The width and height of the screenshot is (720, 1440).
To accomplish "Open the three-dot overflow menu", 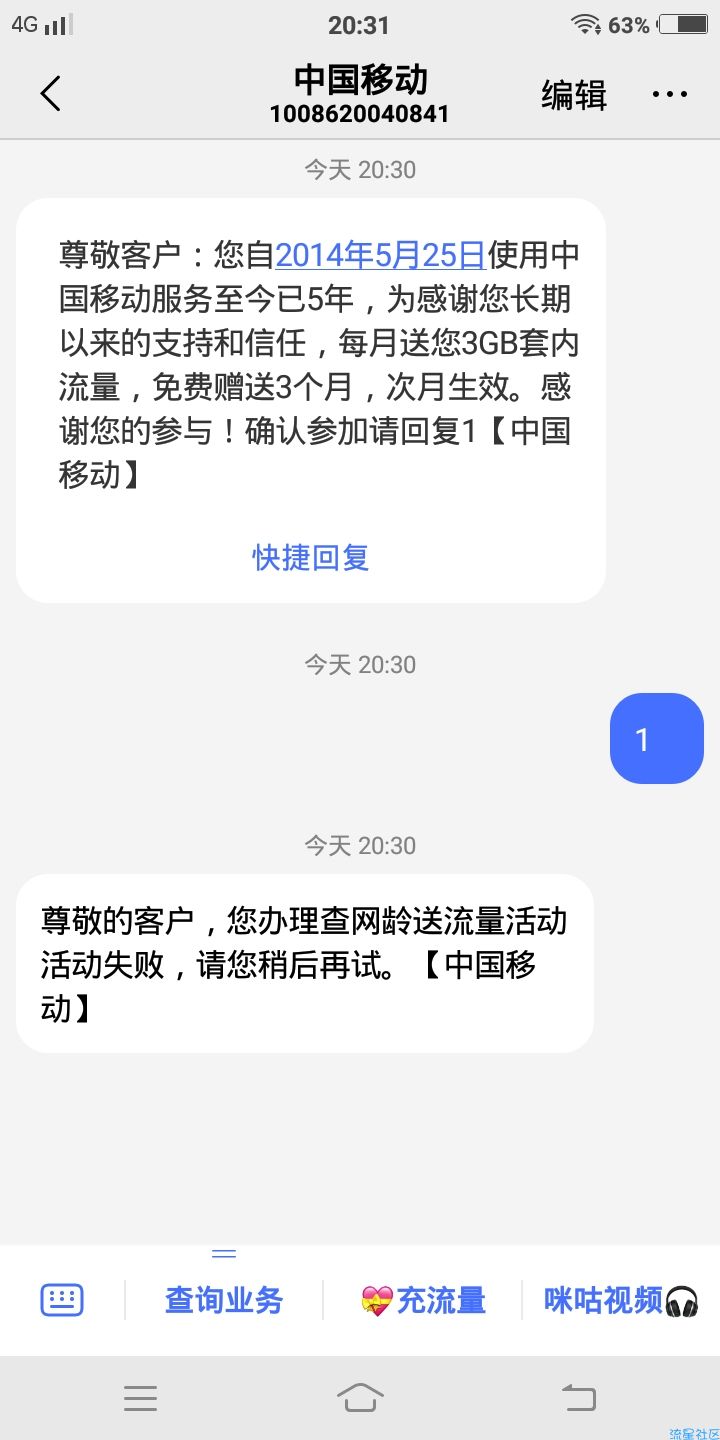I will pyautogui.click(x=669, y=95).
